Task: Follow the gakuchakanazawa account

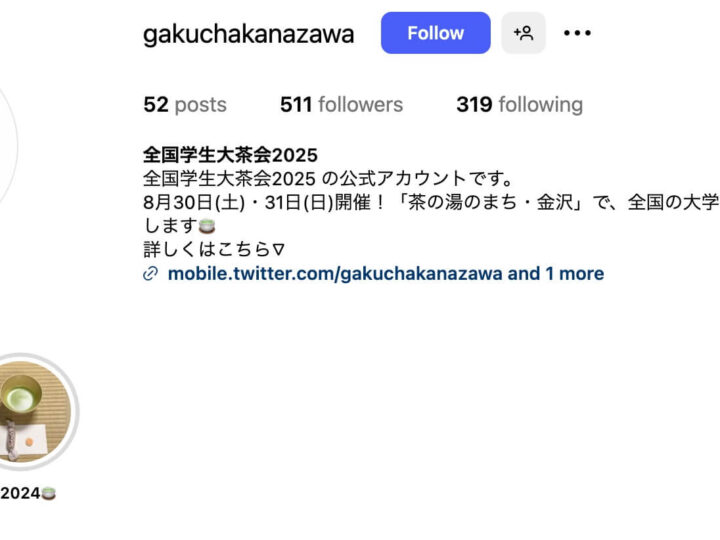Action: point(435,33)
